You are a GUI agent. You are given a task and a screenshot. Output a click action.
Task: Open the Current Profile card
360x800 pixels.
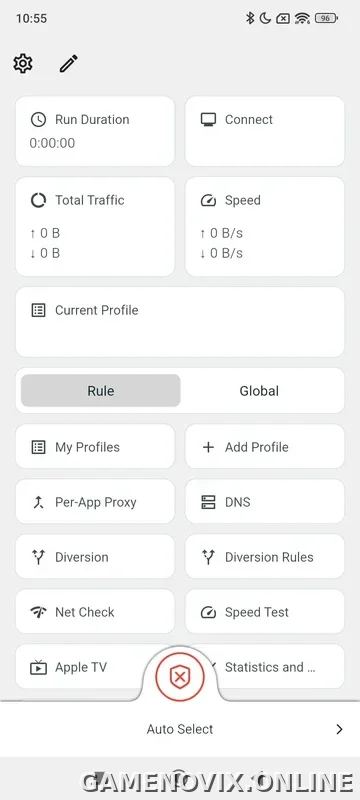click(x=180, y=322)
